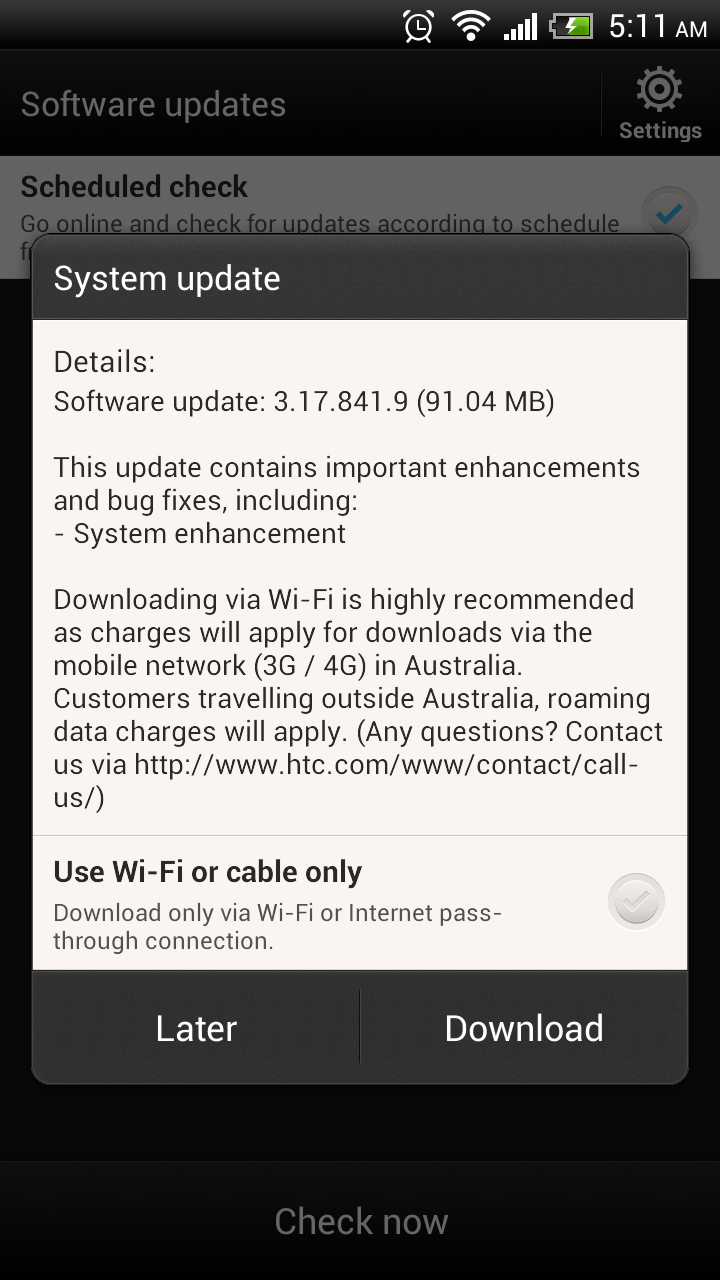Tap Check now for updates
The width and height of the screenshot is (720, 1280).
pyautogui.click(x=360, y=1221)
